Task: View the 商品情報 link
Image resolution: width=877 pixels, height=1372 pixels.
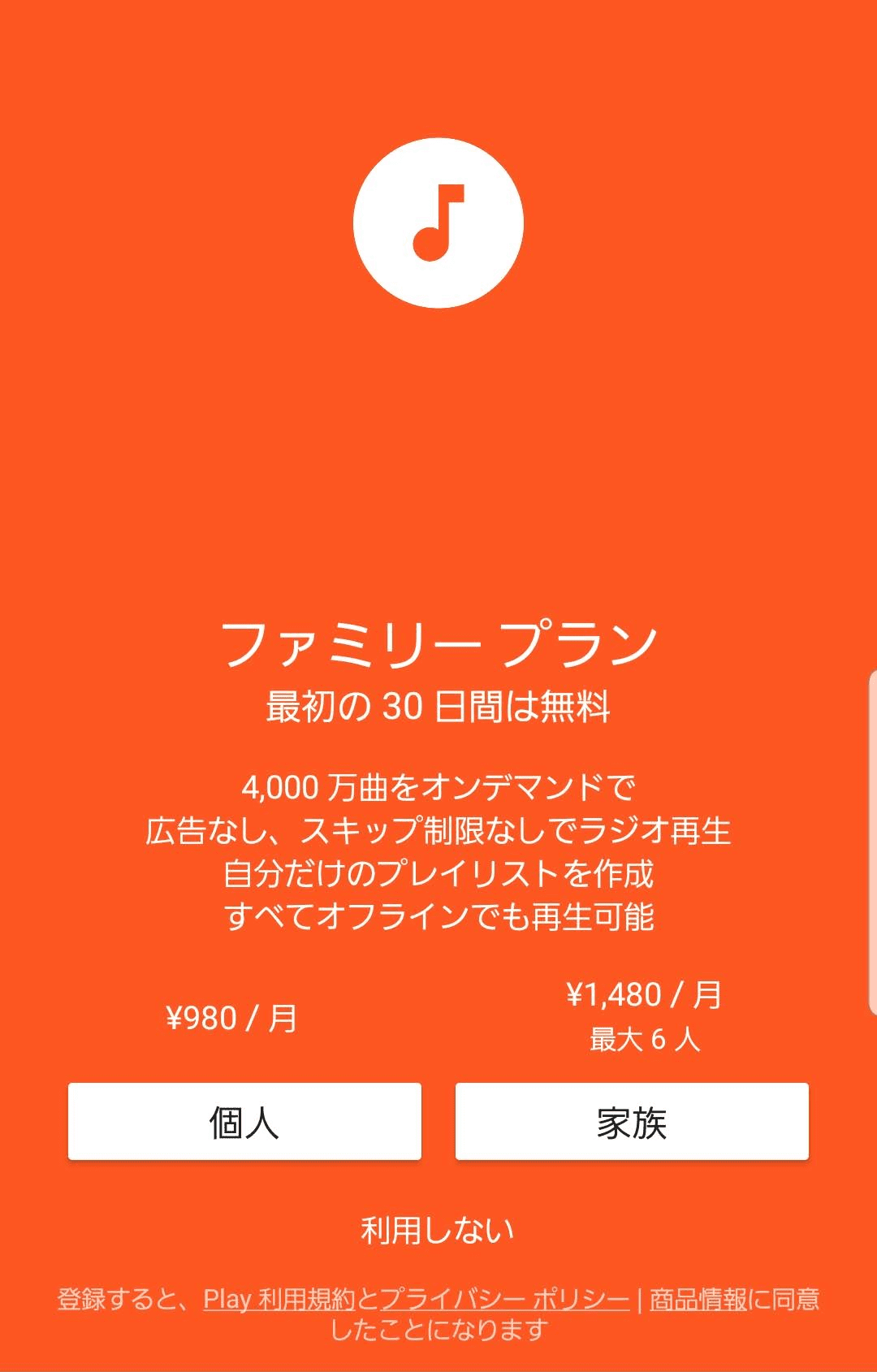Action: (698, 1299)
